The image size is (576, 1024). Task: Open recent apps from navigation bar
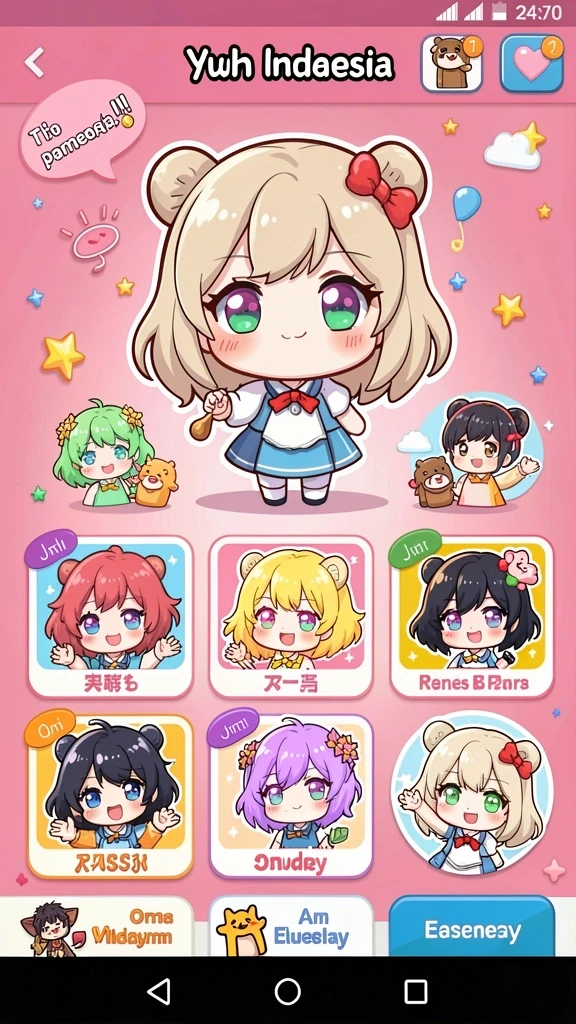415,991
